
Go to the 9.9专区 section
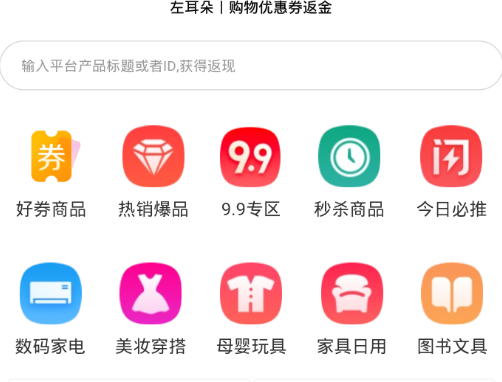pyautogui.click(x=251, y=172)
